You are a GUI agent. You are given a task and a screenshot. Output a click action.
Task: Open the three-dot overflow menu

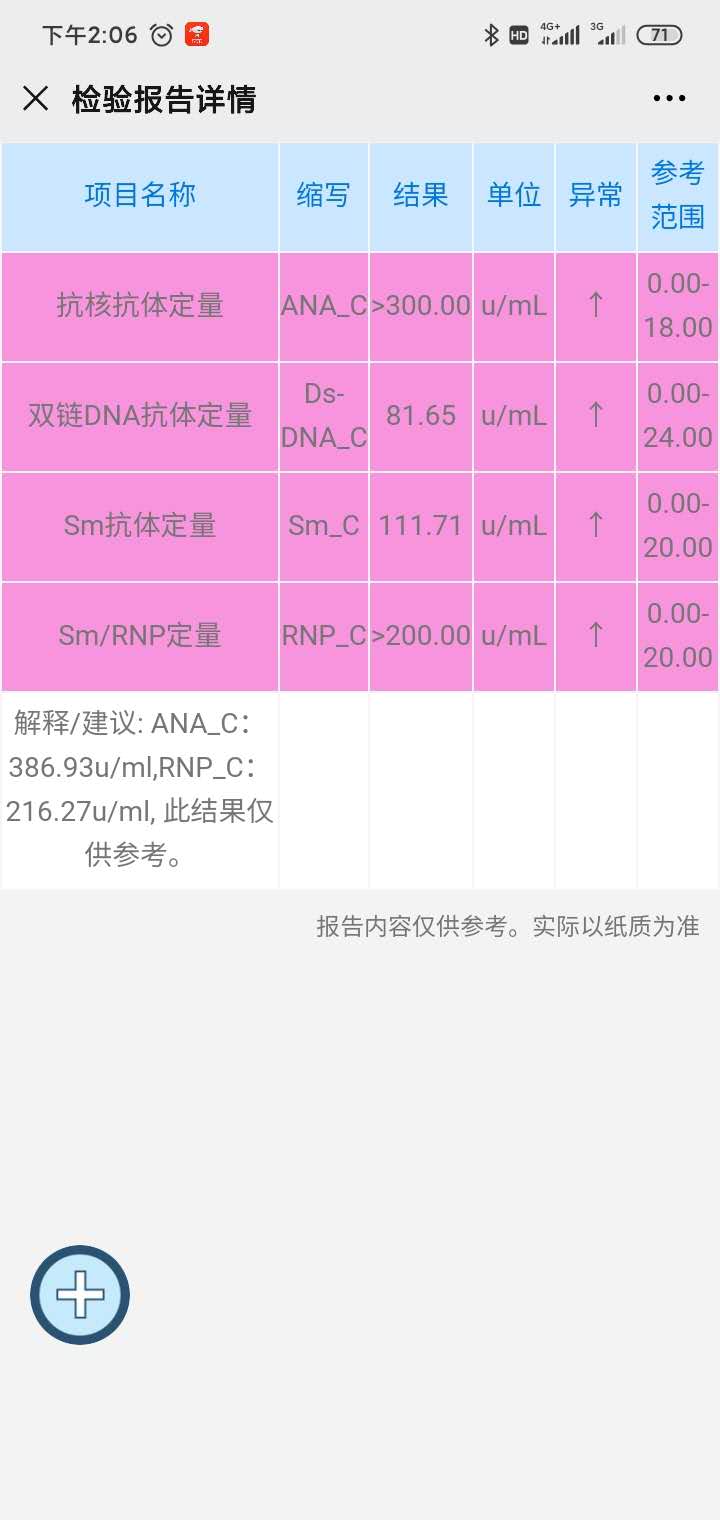tap(669, 98)
